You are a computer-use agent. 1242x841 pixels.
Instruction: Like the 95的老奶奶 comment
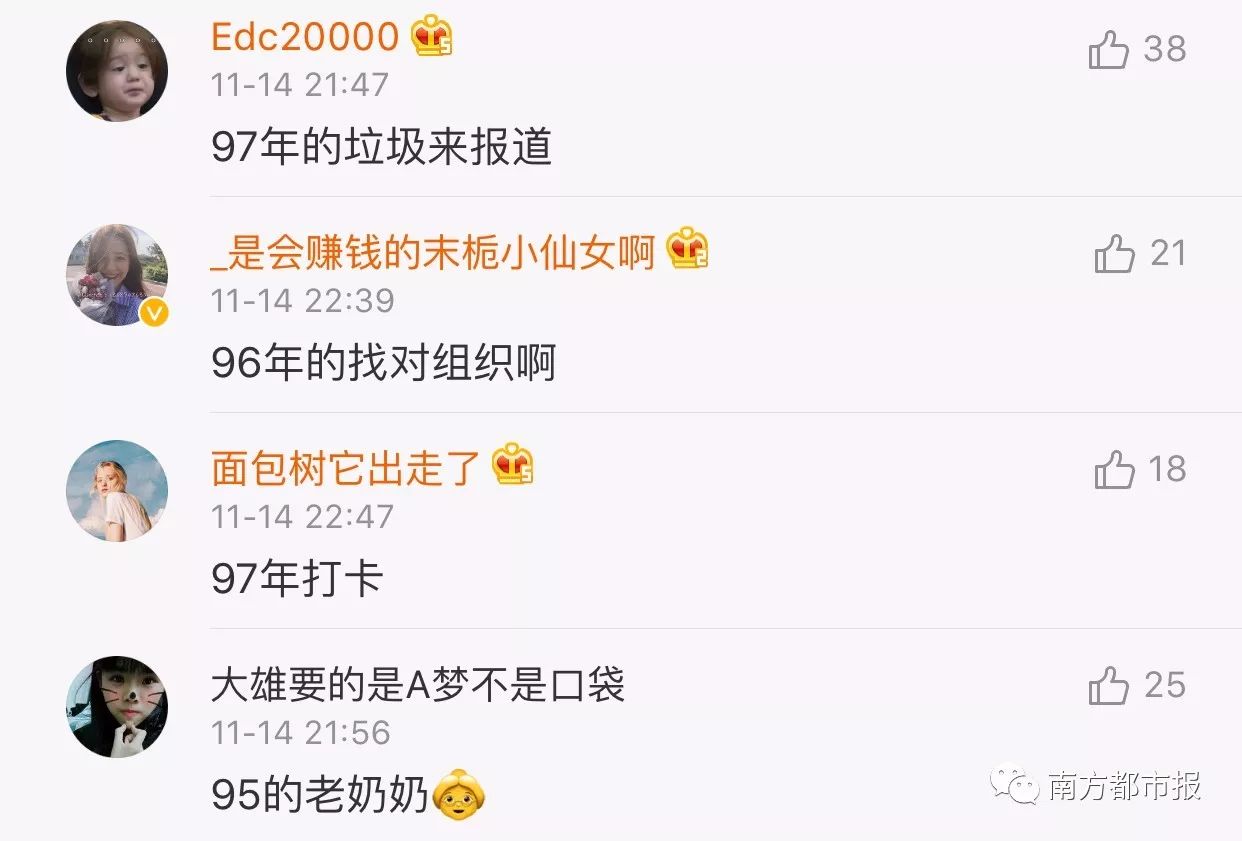[x=1109, y=686]
